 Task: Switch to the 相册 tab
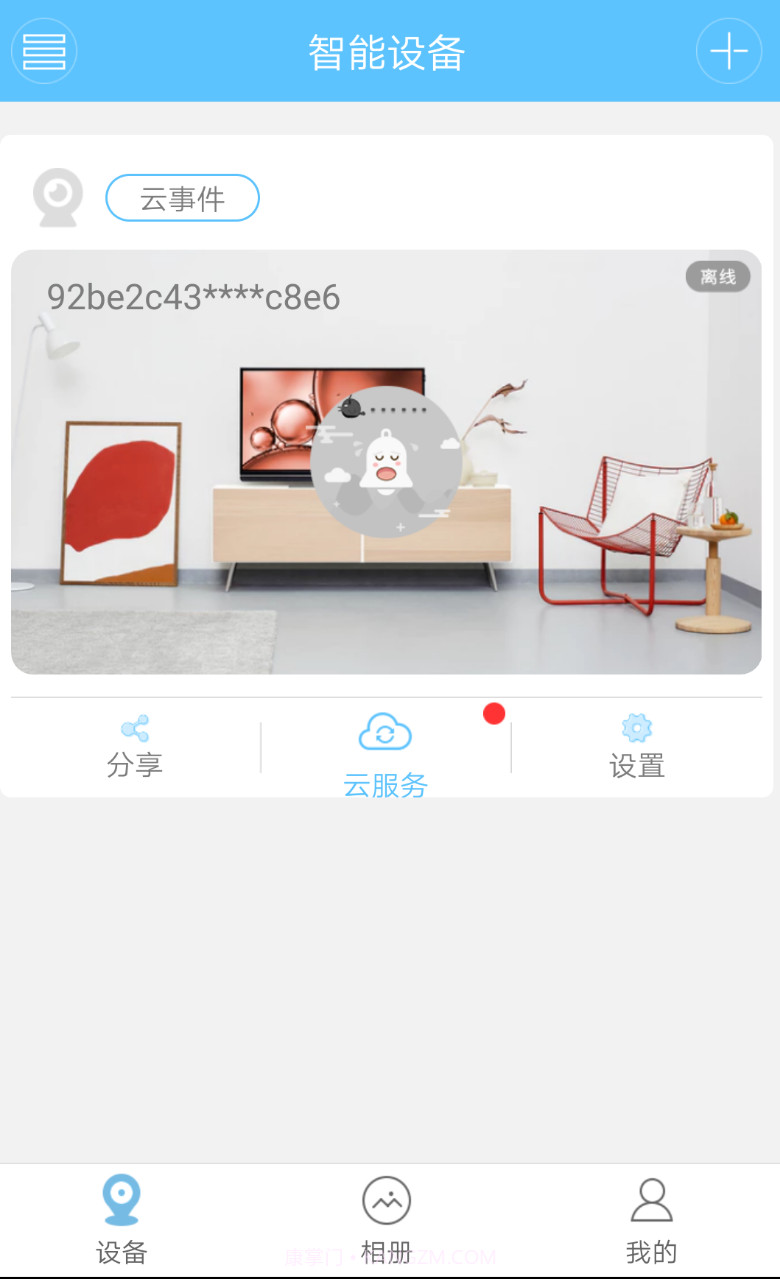[x=387, y=1215]
